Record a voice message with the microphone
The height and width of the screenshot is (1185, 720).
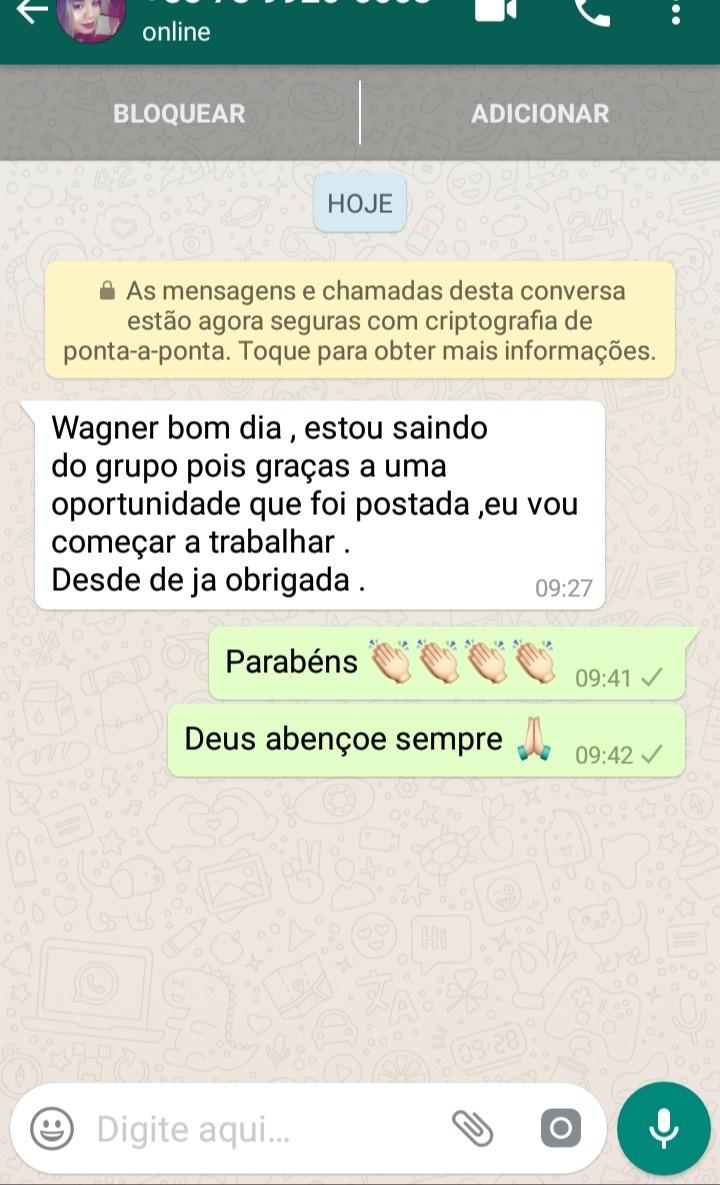coord(663,1129)
